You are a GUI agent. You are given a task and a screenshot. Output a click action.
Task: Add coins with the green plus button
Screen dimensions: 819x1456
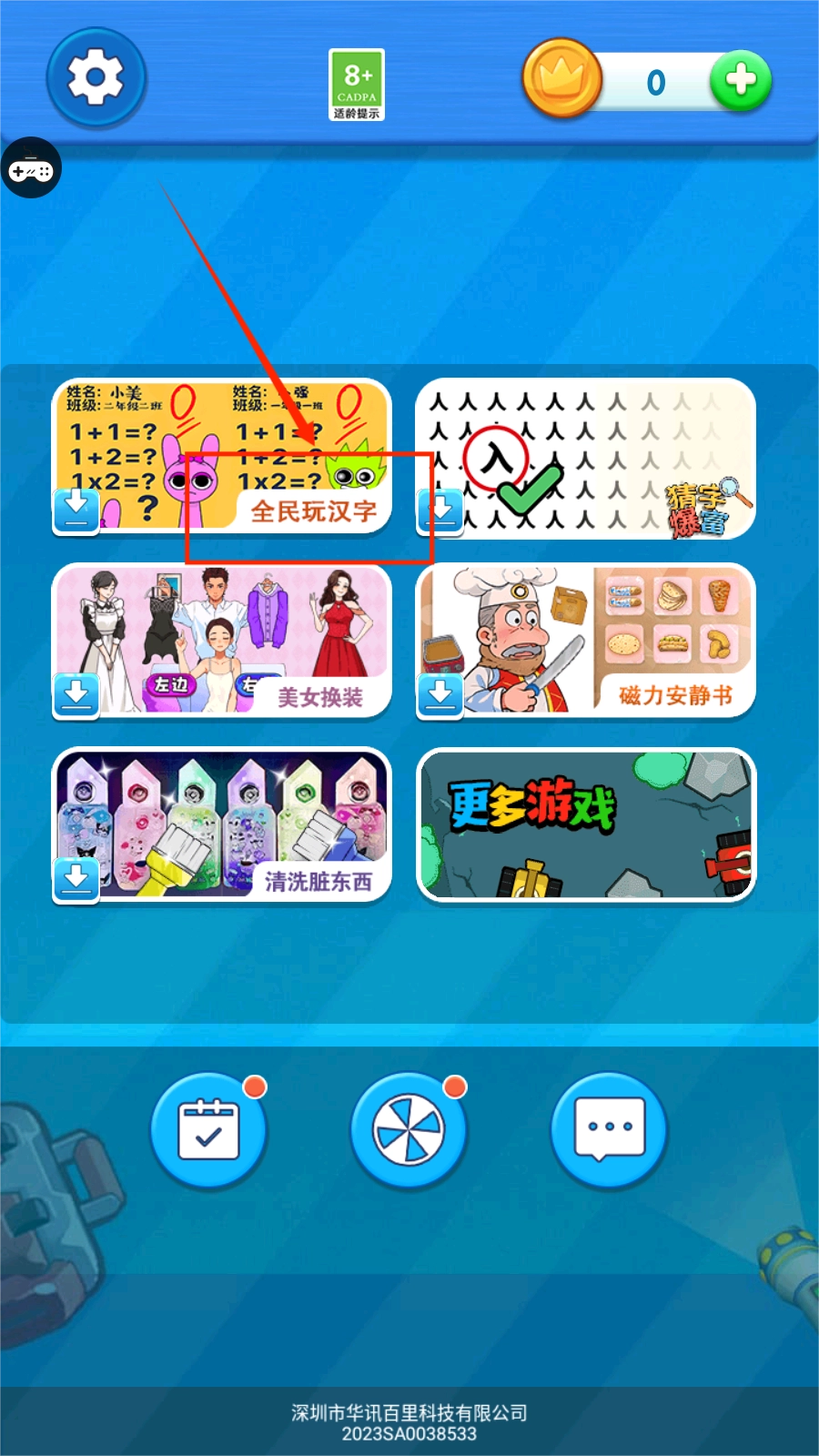coord(741,81)
